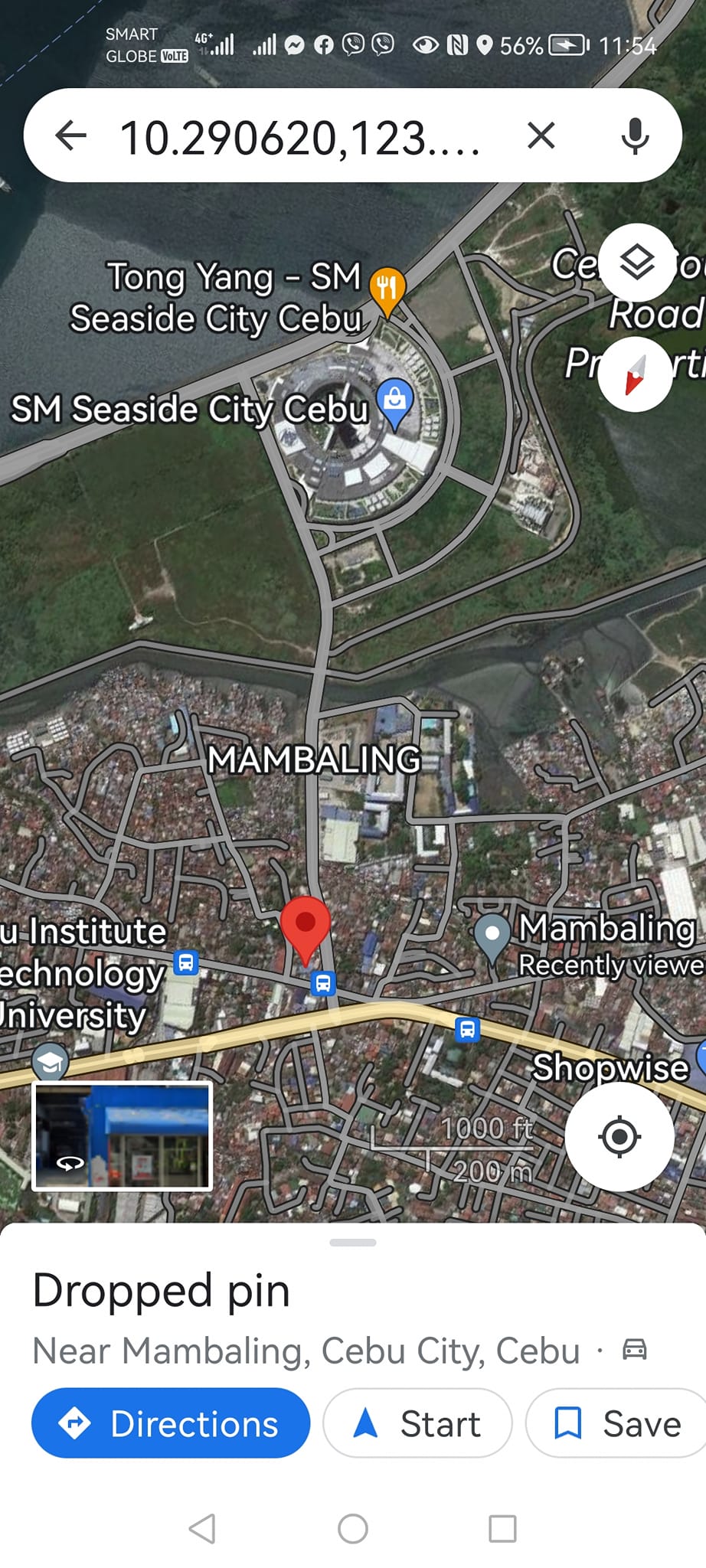Image resolution: width=706 pixels, height=1568 pixels.
Task: Save the dropped pin location
Action: 617,1423
